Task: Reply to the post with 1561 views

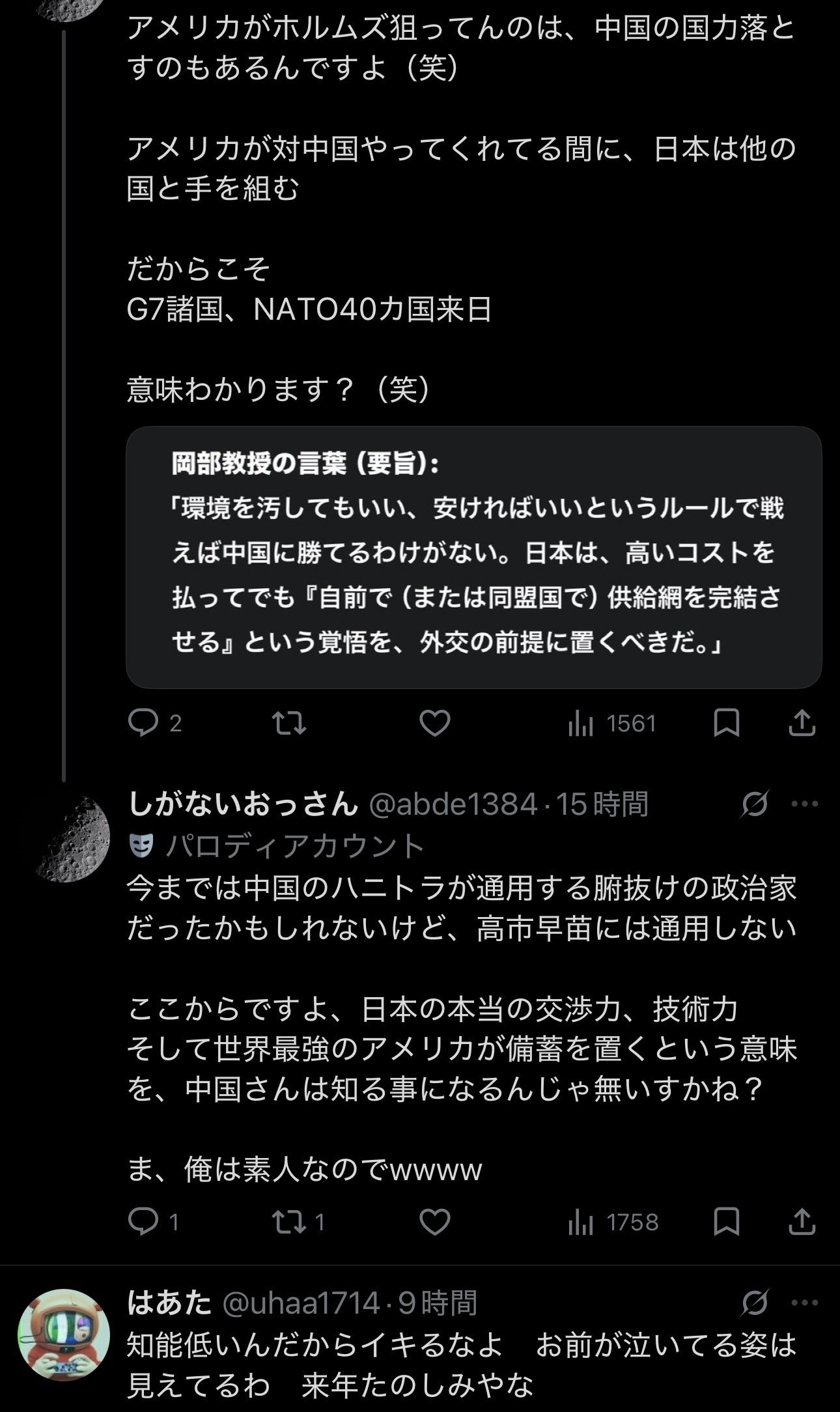Action: pyautogui.click(x=143, y=723)
